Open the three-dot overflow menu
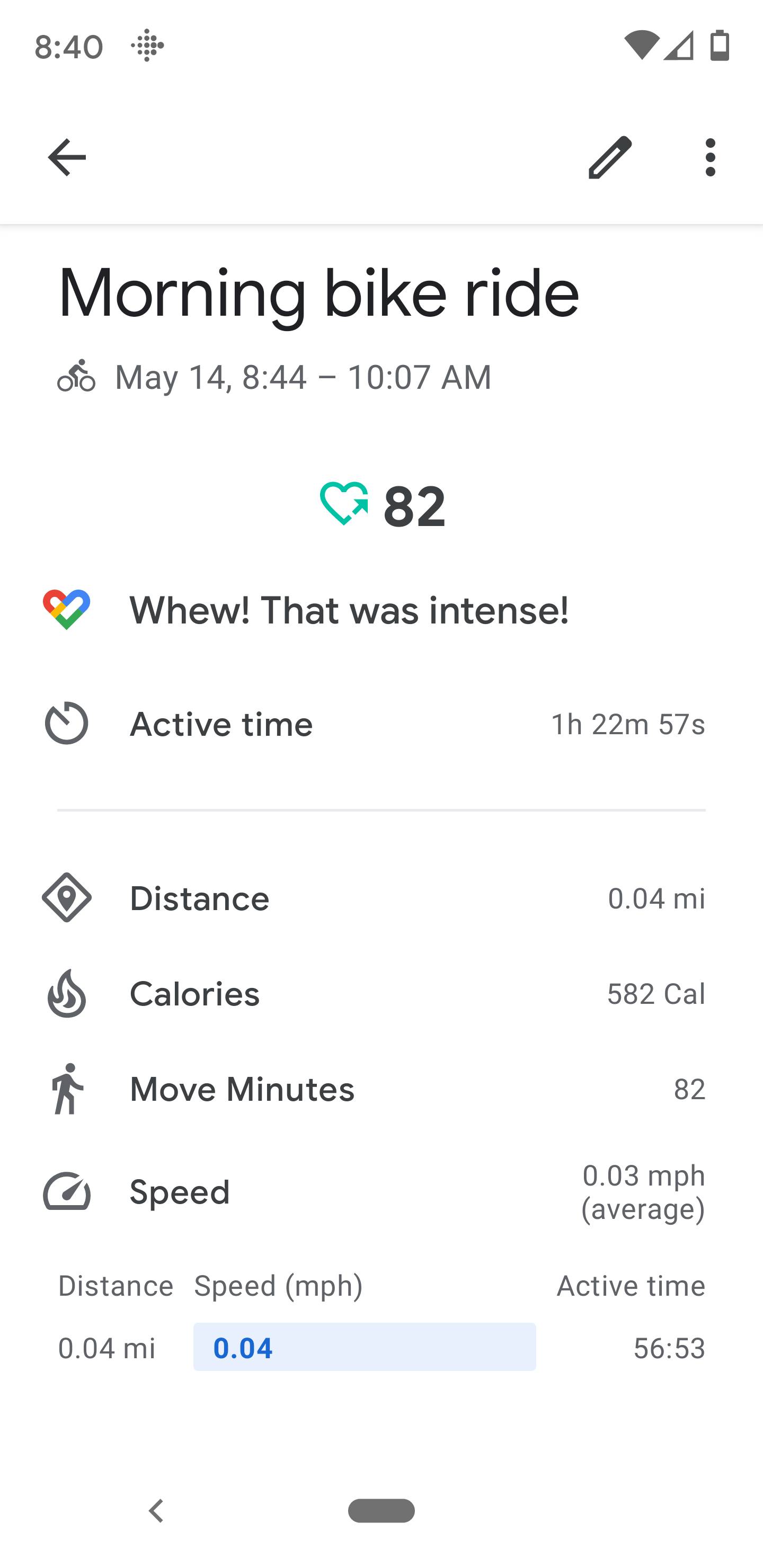 (x=710, y=158)
